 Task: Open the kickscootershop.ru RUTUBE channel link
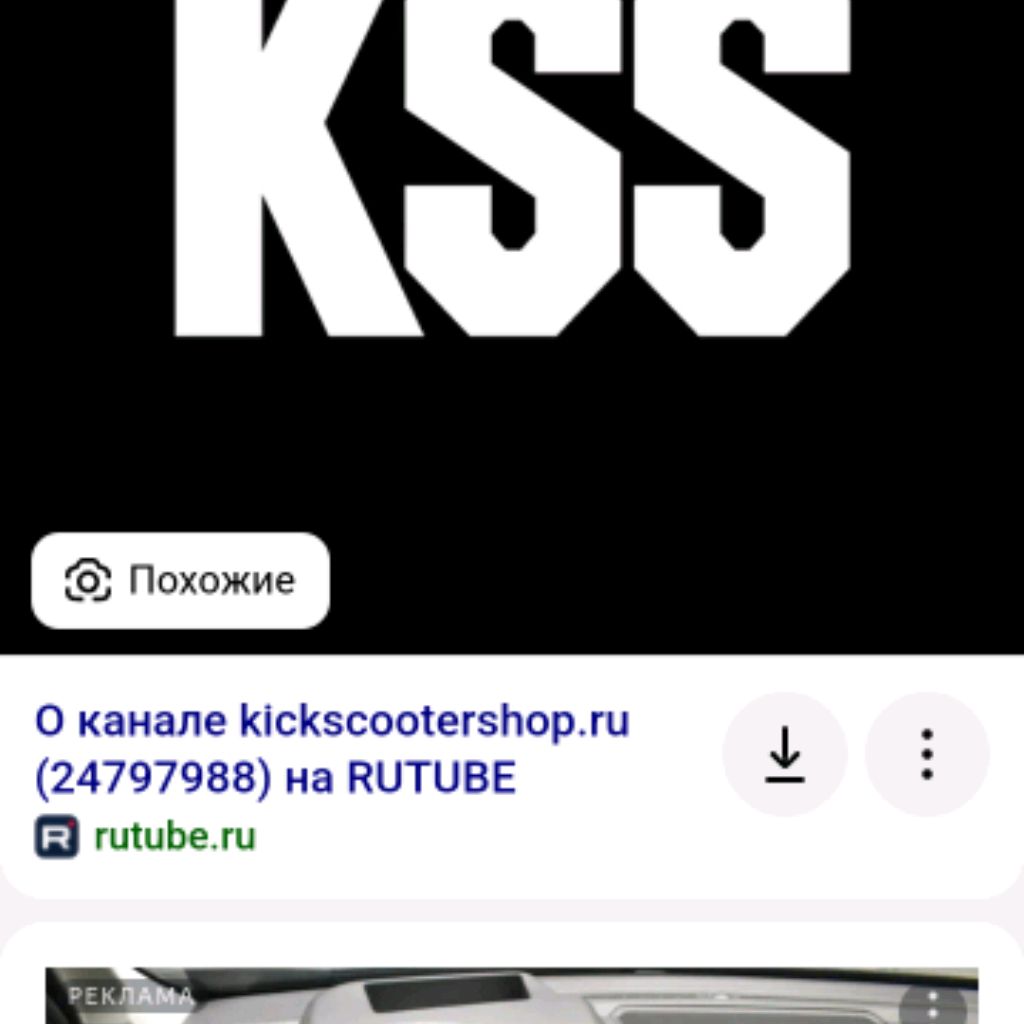click(332, 748)
